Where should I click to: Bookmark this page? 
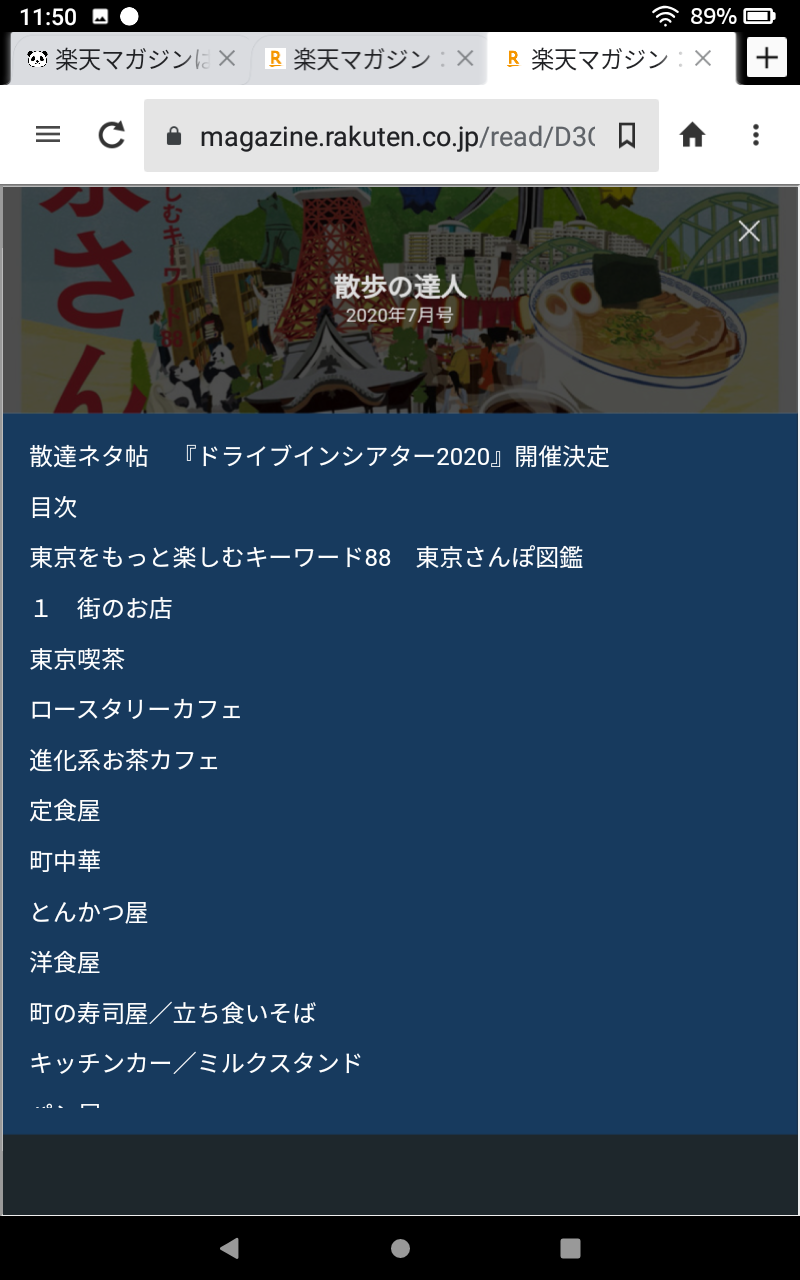click(x=627, y=136)
